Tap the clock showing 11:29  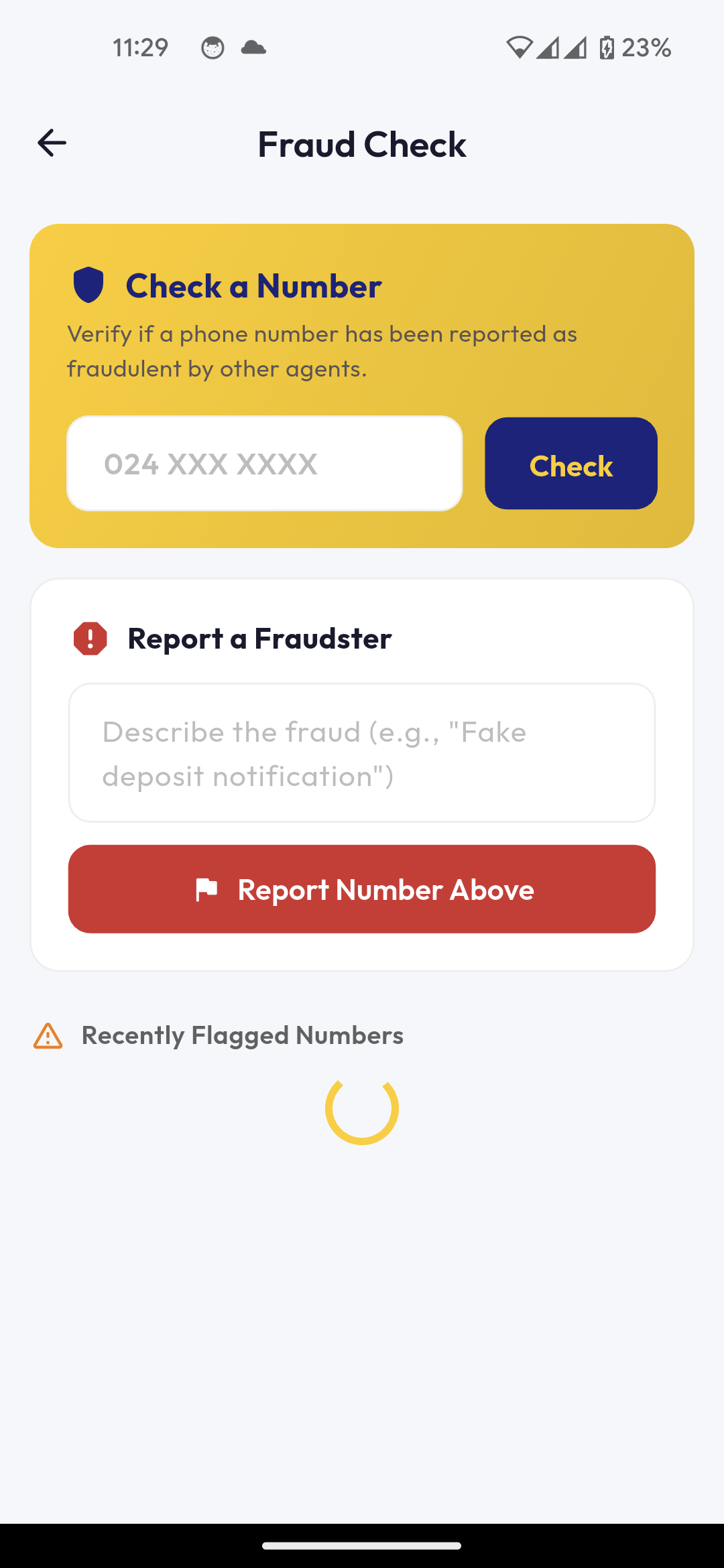(x=139, y=46)
